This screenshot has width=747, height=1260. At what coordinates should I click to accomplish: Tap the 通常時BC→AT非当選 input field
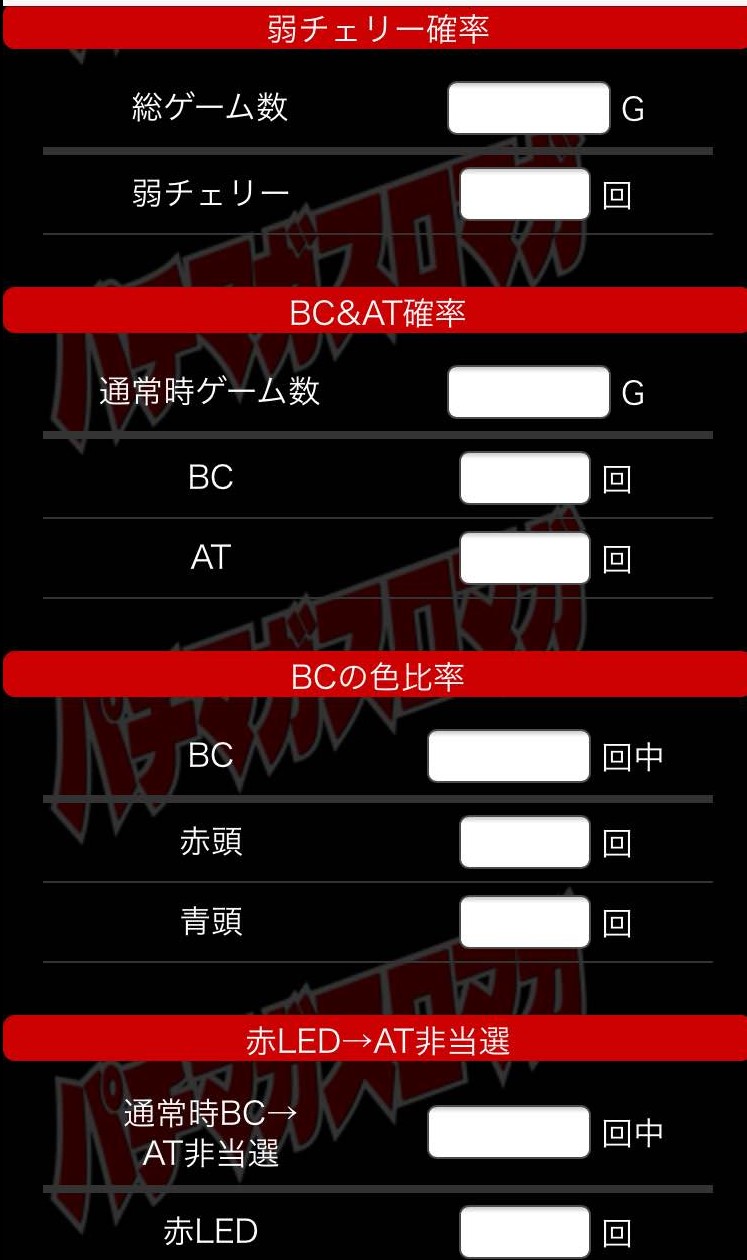click(x=509, y=1132)
